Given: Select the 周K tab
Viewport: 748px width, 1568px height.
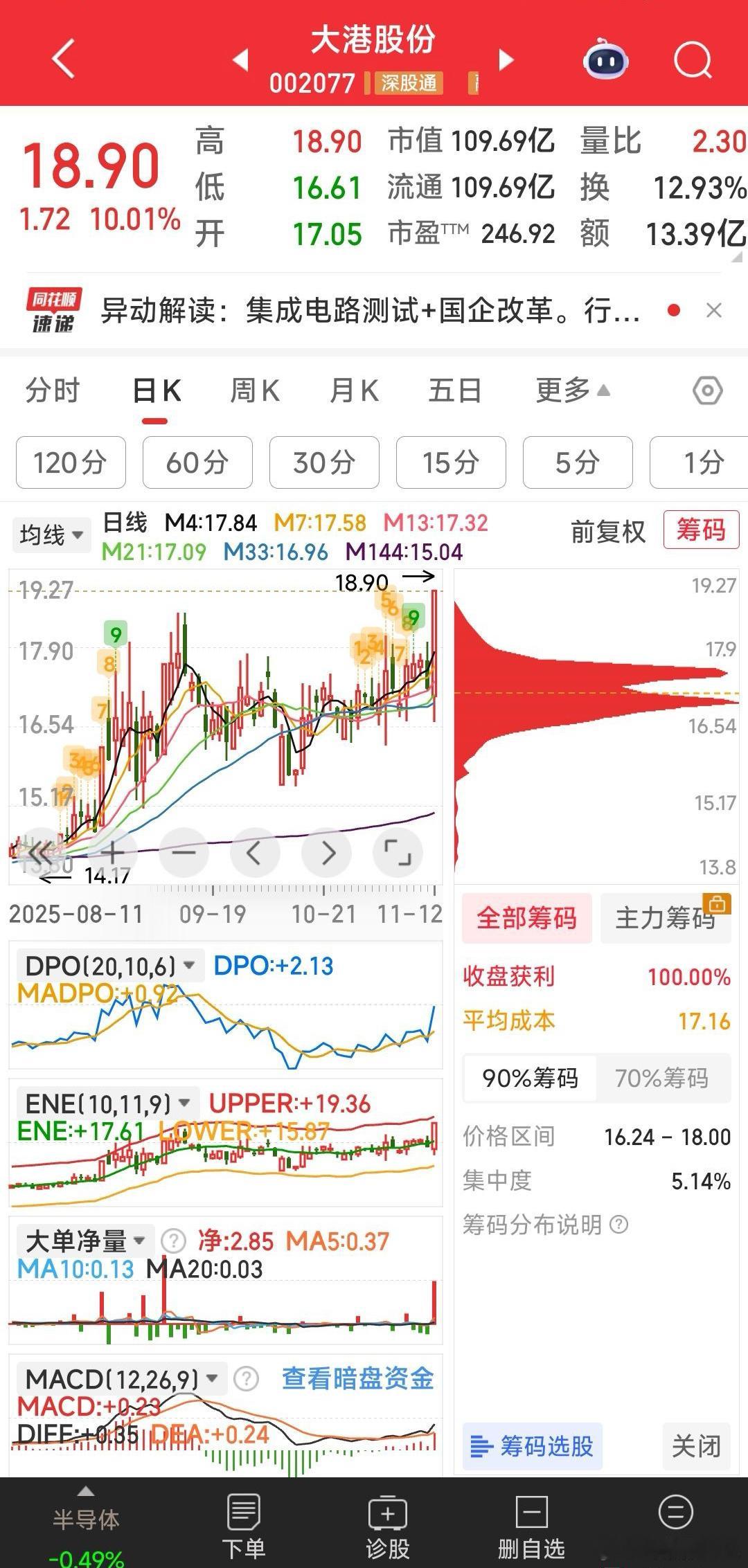Looking at the screenshot, I should [x=255, y=391].
